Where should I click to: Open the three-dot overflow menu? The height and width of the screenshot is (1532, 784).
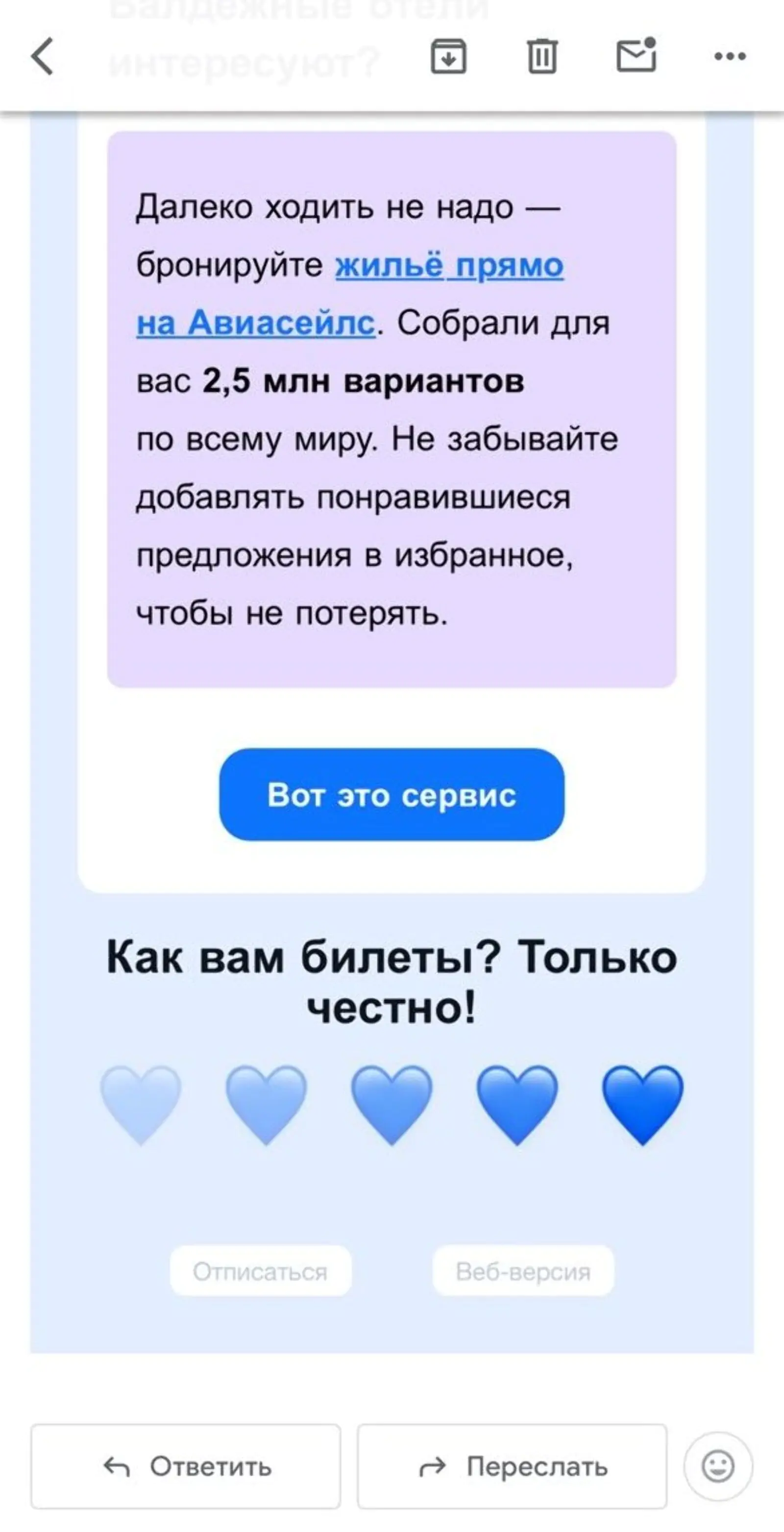click(730, 56)
